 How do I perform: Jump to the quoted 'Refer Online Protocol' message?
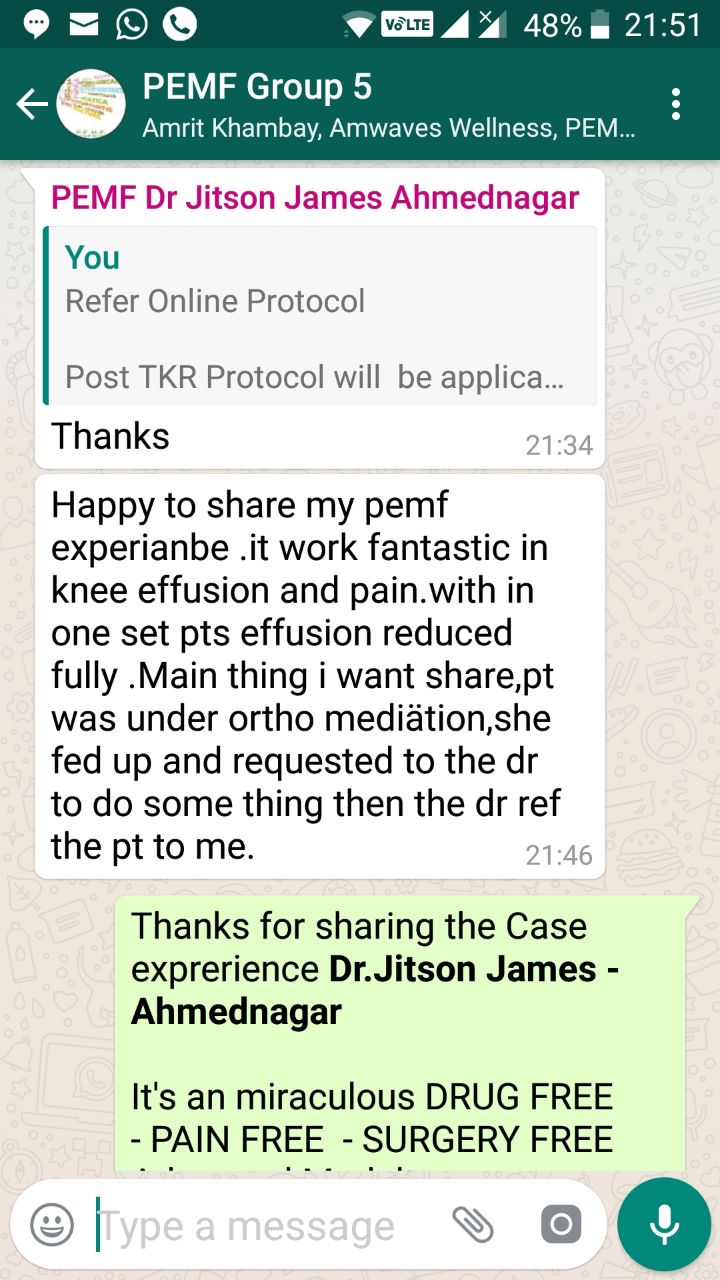pyautogui.click(x=320, y=316)
